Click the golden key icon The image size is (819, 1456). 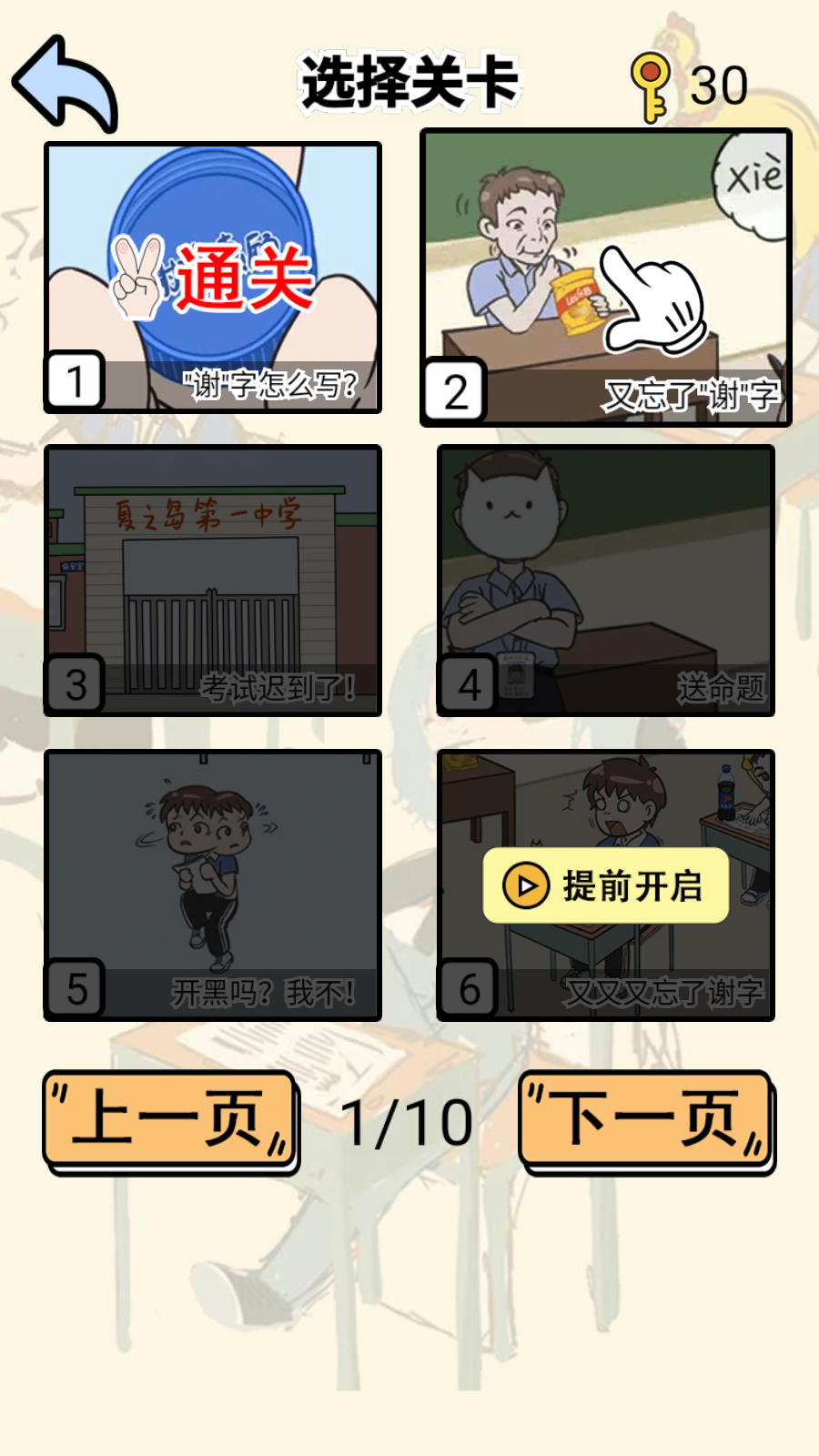point(652,84)
